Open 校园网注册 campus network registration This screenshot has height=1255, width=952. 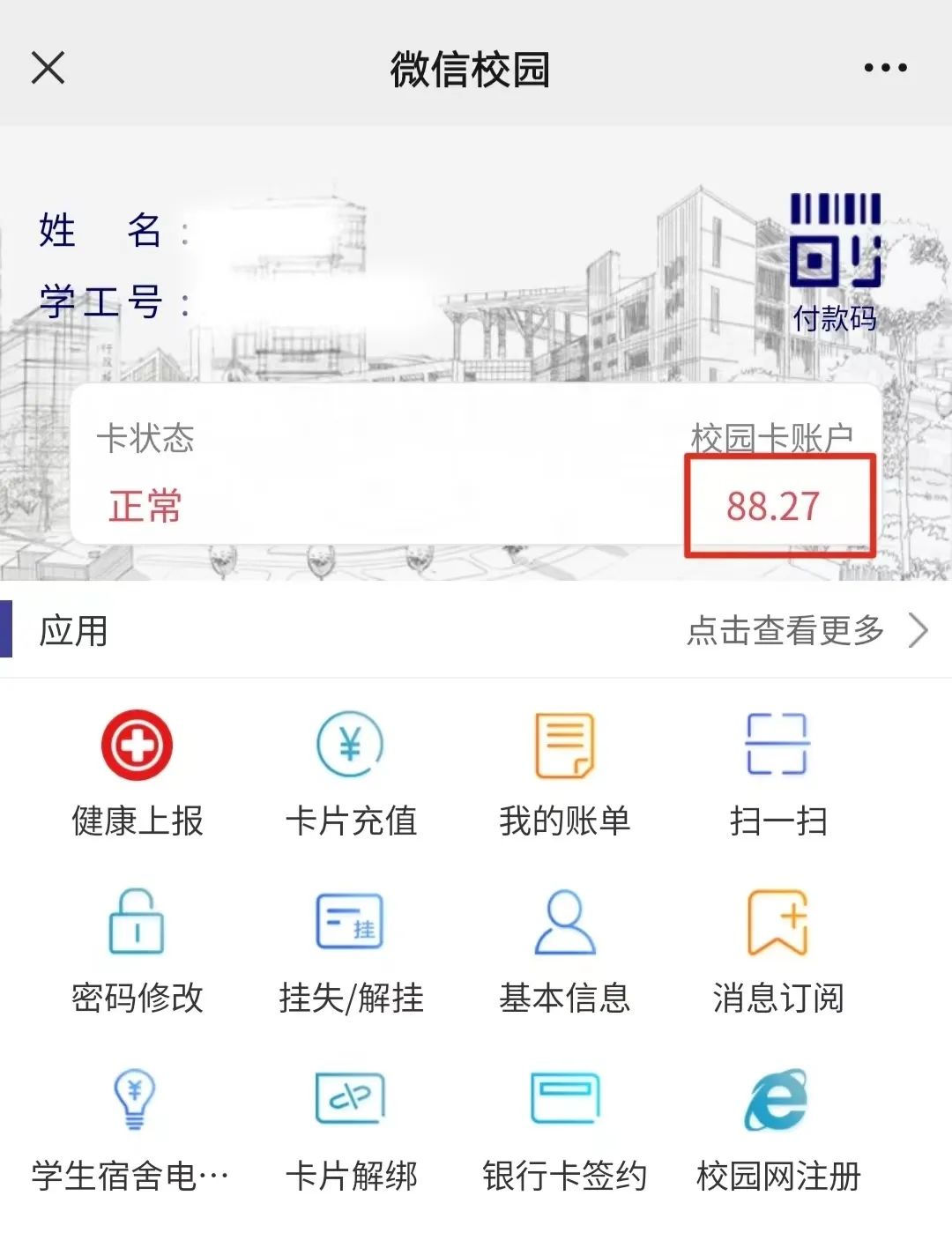point(777,1130)
